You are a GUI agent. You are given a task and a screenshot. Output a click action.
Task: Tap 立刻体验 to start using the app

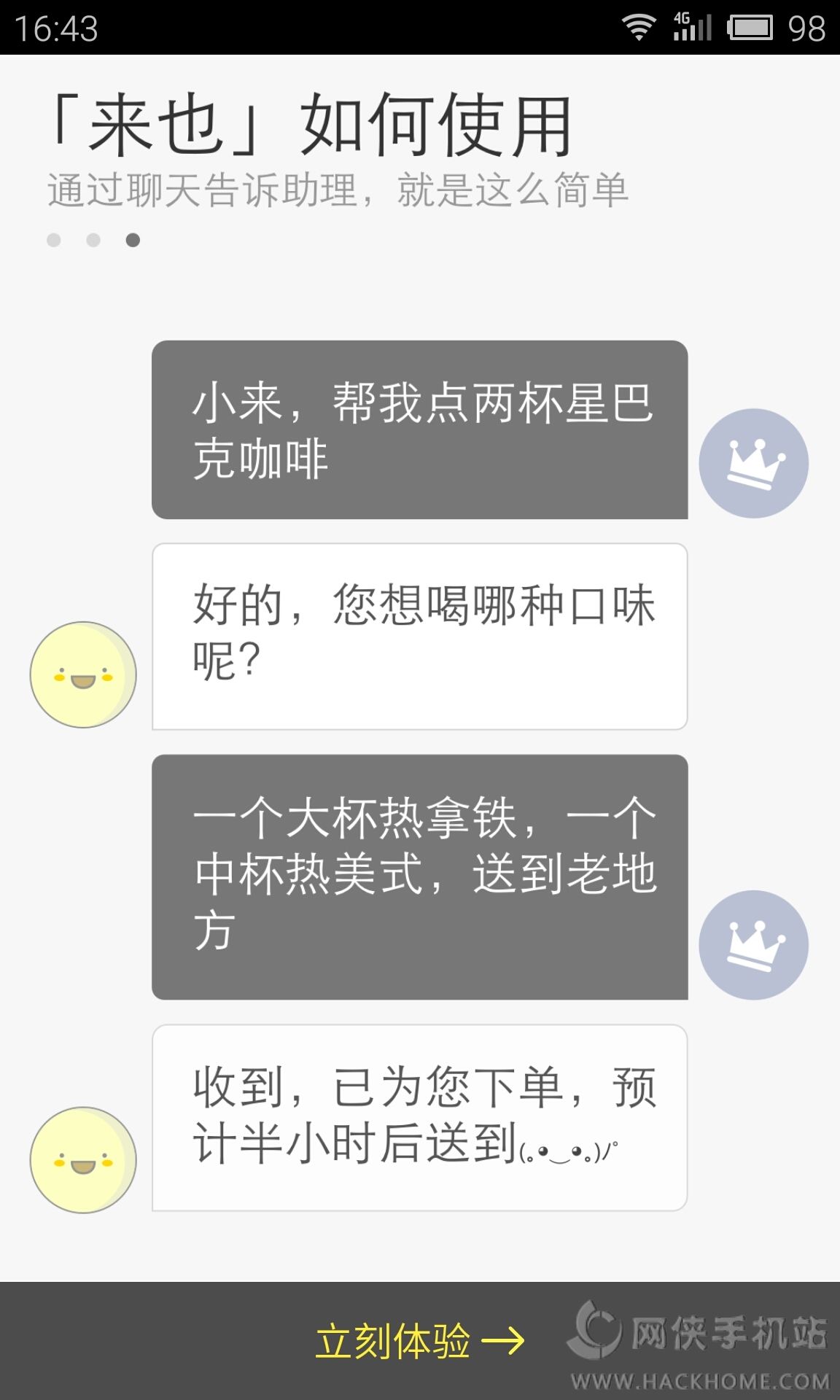pos(419,1340)
